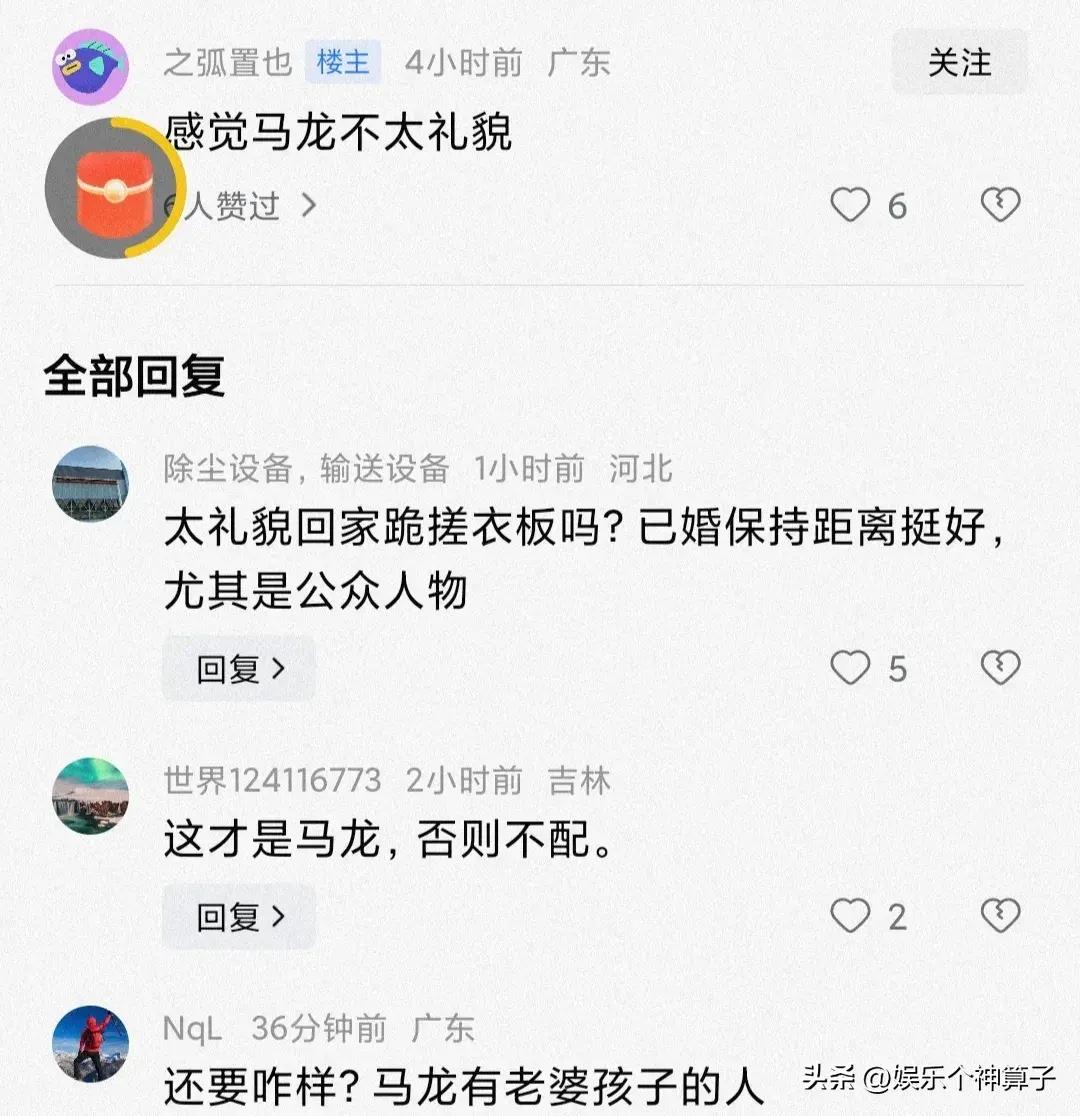Like the reply from 除尘设备,输送设备
This screenshot has width=1080, height=1116.
coord(851,668)
